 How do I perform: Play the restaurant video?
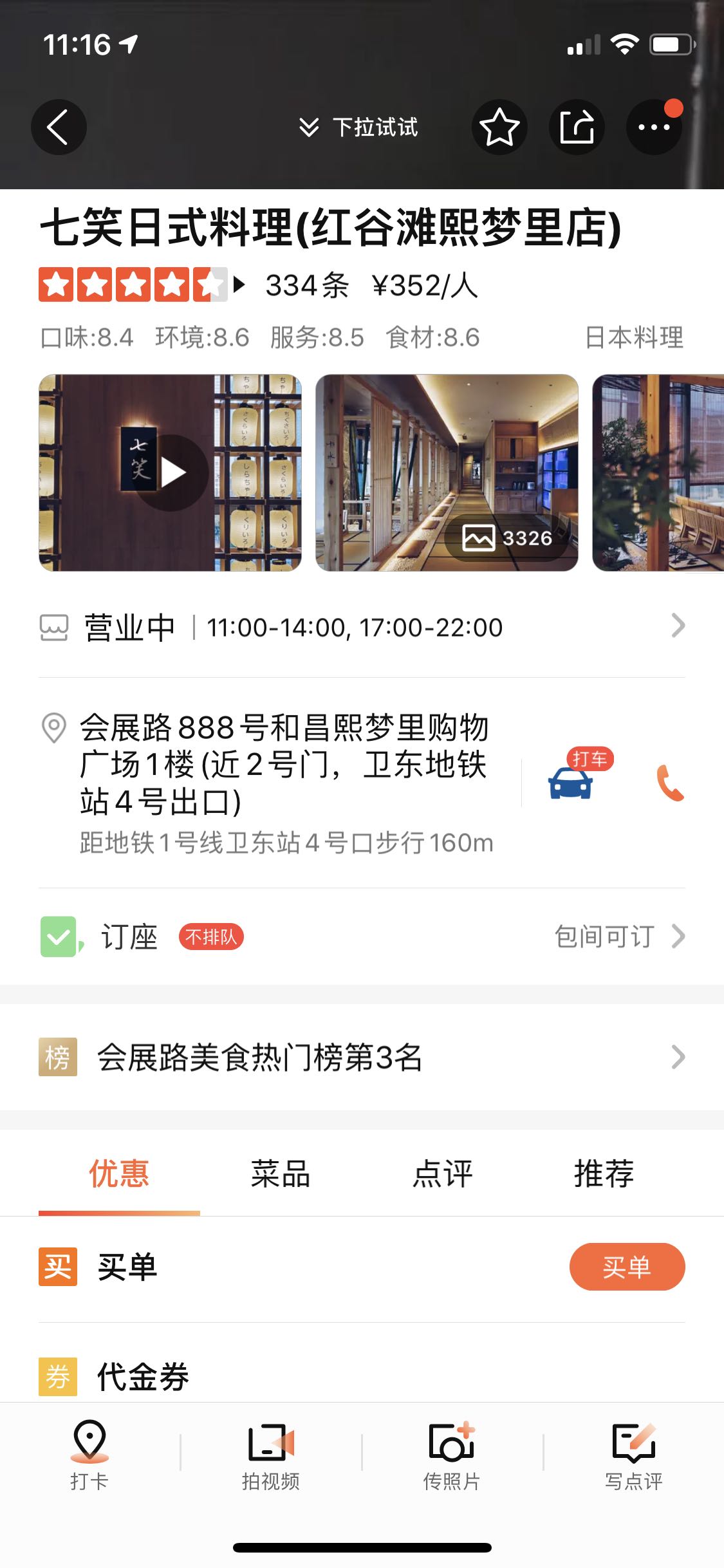(171, 473)
